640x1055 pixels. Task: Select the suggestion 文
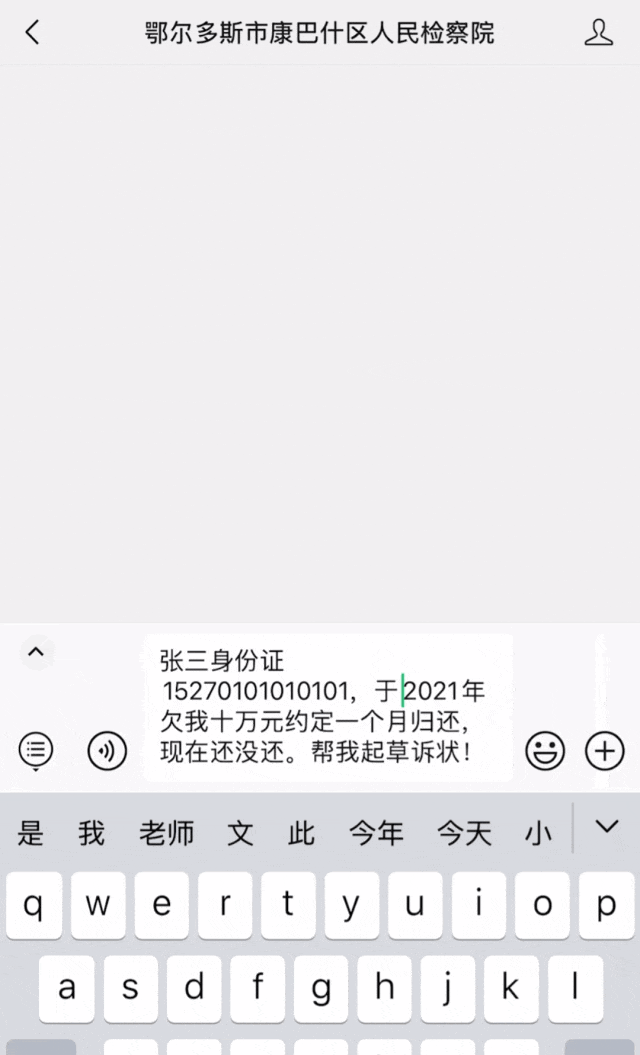click(240, 832)
